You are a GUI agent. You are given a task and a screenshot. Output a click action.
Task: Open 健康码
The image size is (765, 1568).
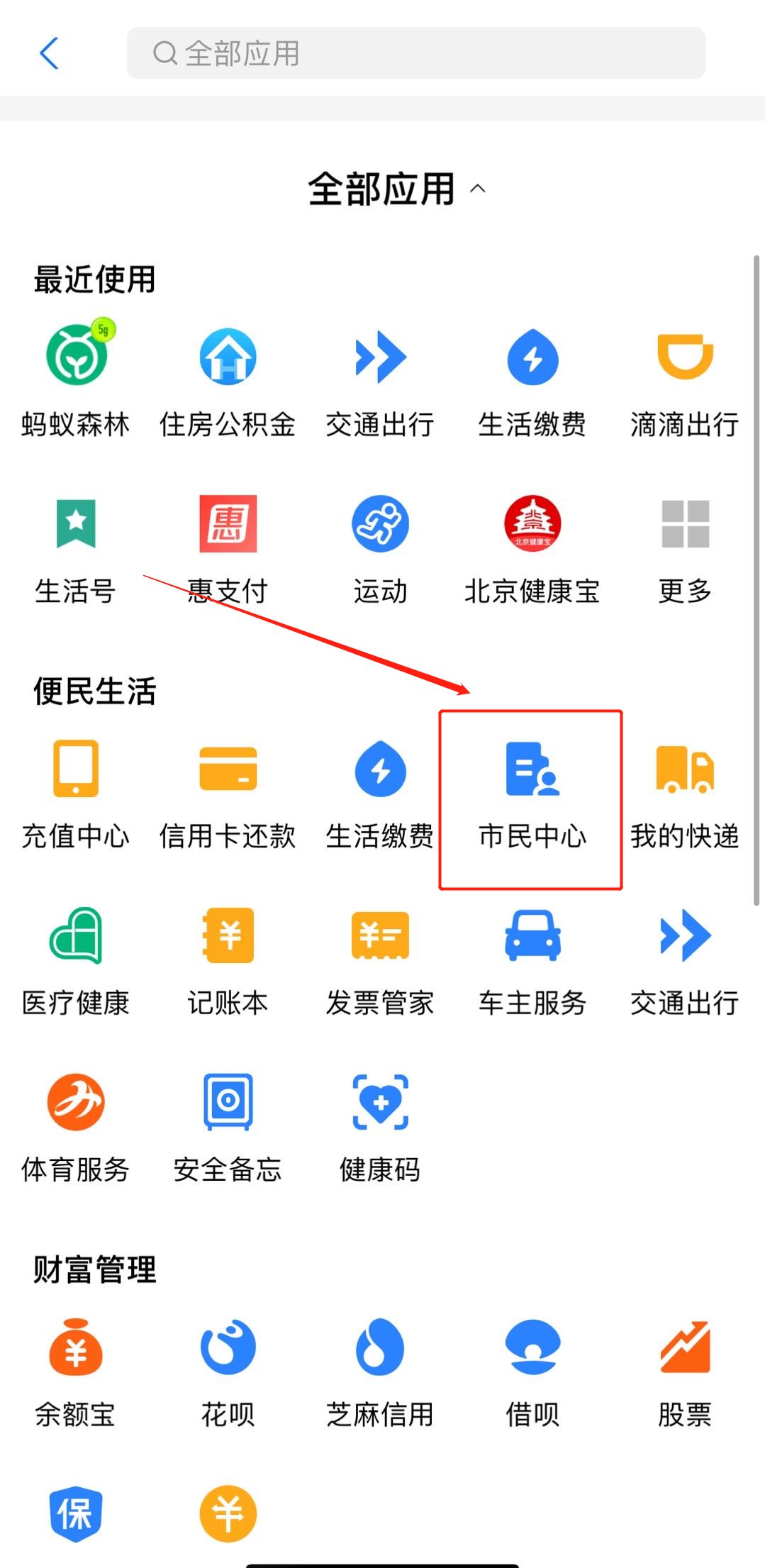pos(380,1126)
